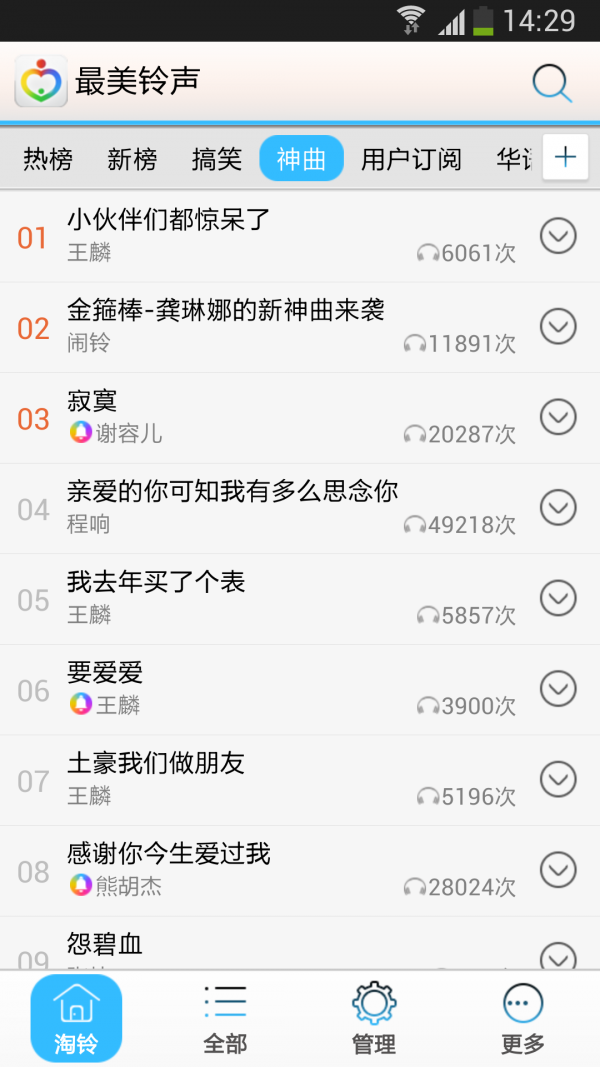
Task: Go to the 全部 bottom tab
Action: tap(225, 1018)
